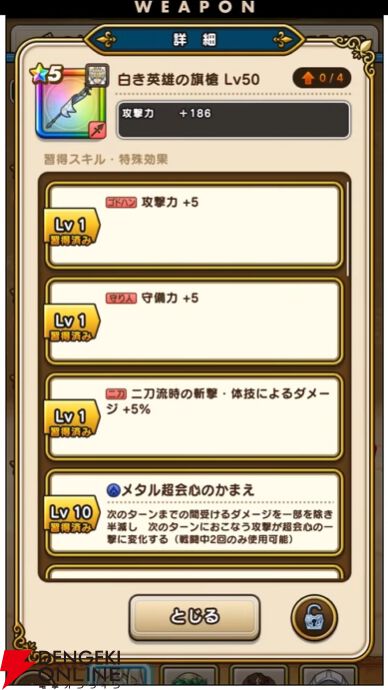This screenshot has height=690, width=388.
Task: Toggle the weapon lock icon
Action: [314, 618]
